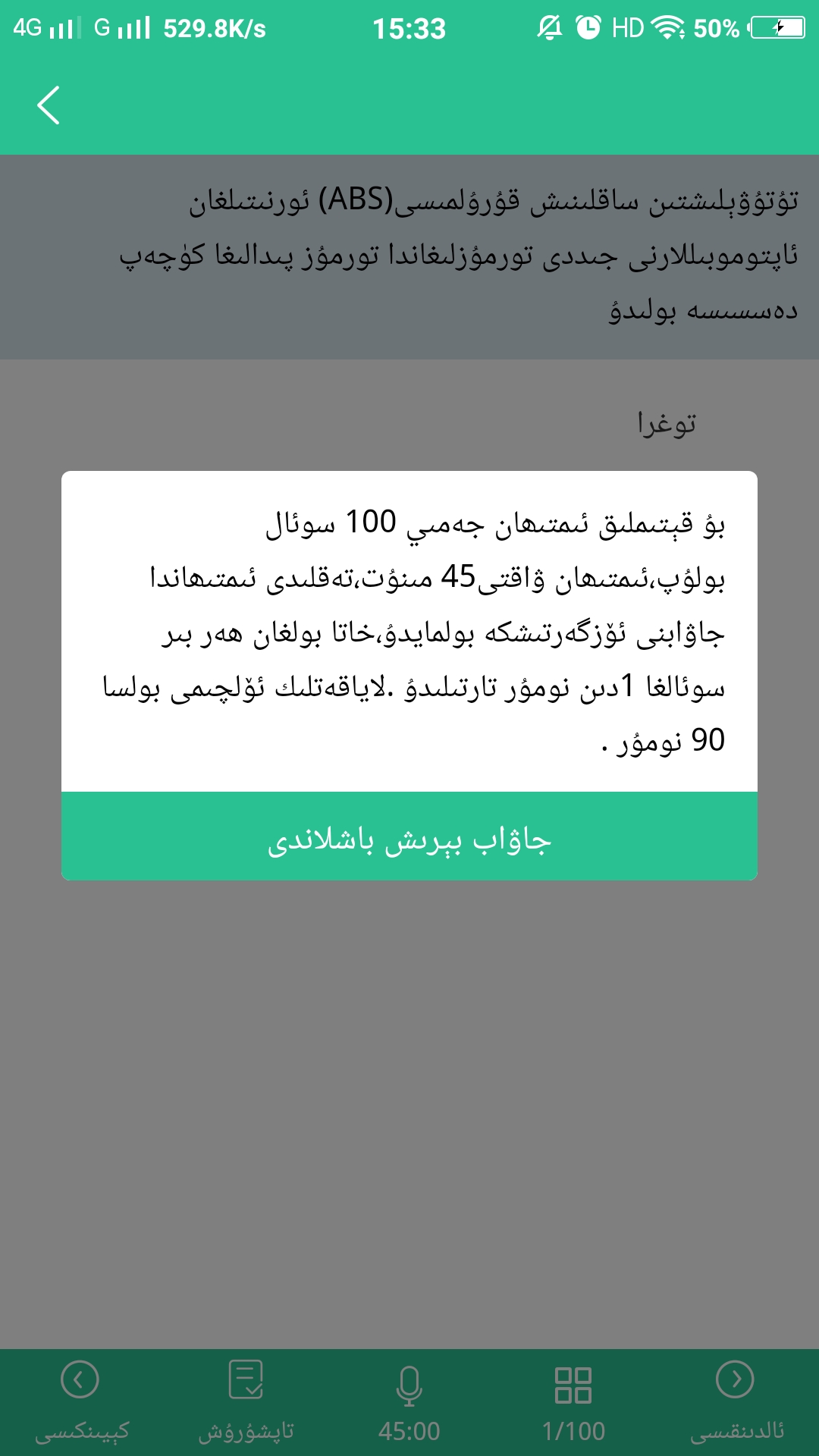This screenshot has height=1456, width=819.
Task: Tap the microphone timer 45:00 item
Action: [409, 1401]
